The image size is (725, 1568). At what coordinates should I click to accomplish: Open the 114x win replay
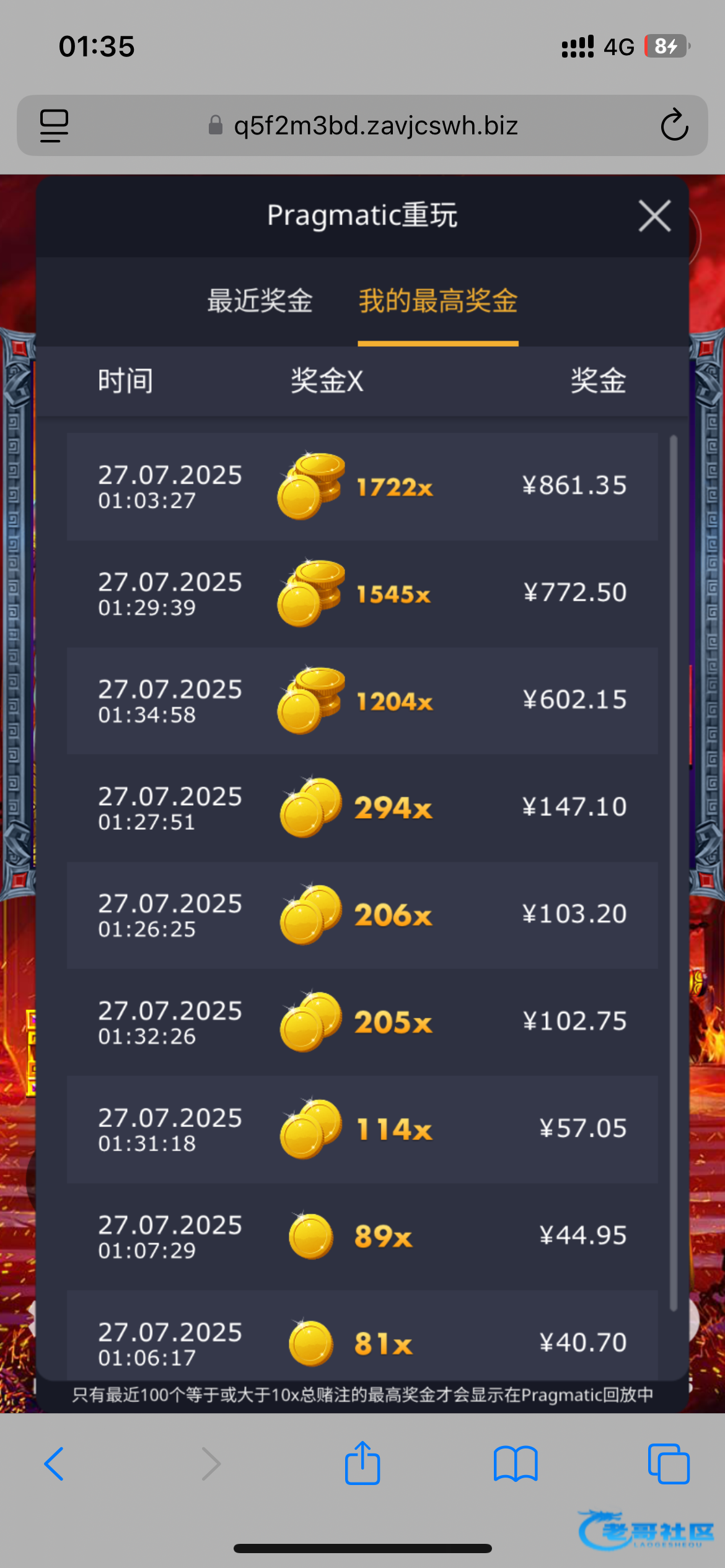pyautogui.click(x=362, y=1130)
